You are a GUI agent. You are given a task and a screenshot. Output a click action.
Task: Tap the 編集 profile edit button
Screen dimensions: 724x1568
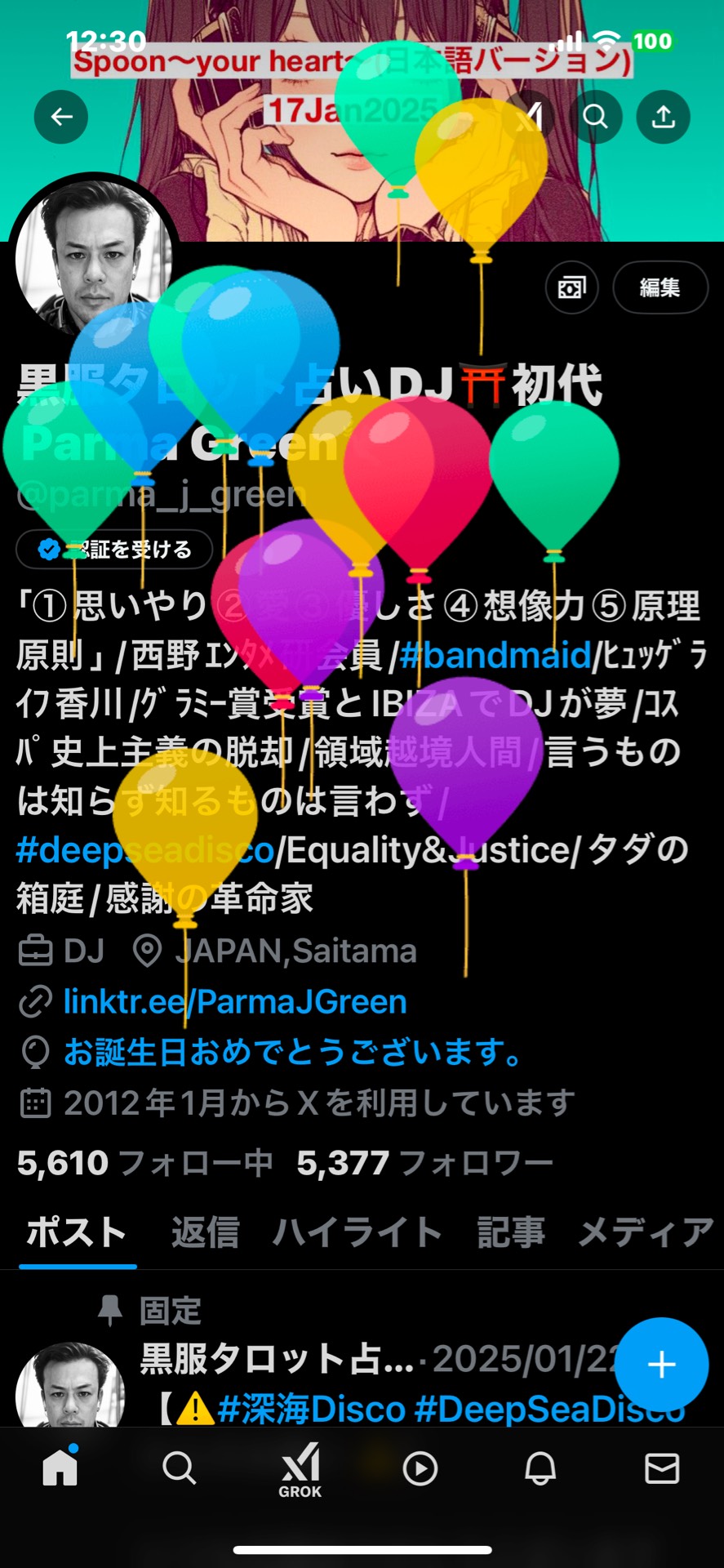(660, 287)
